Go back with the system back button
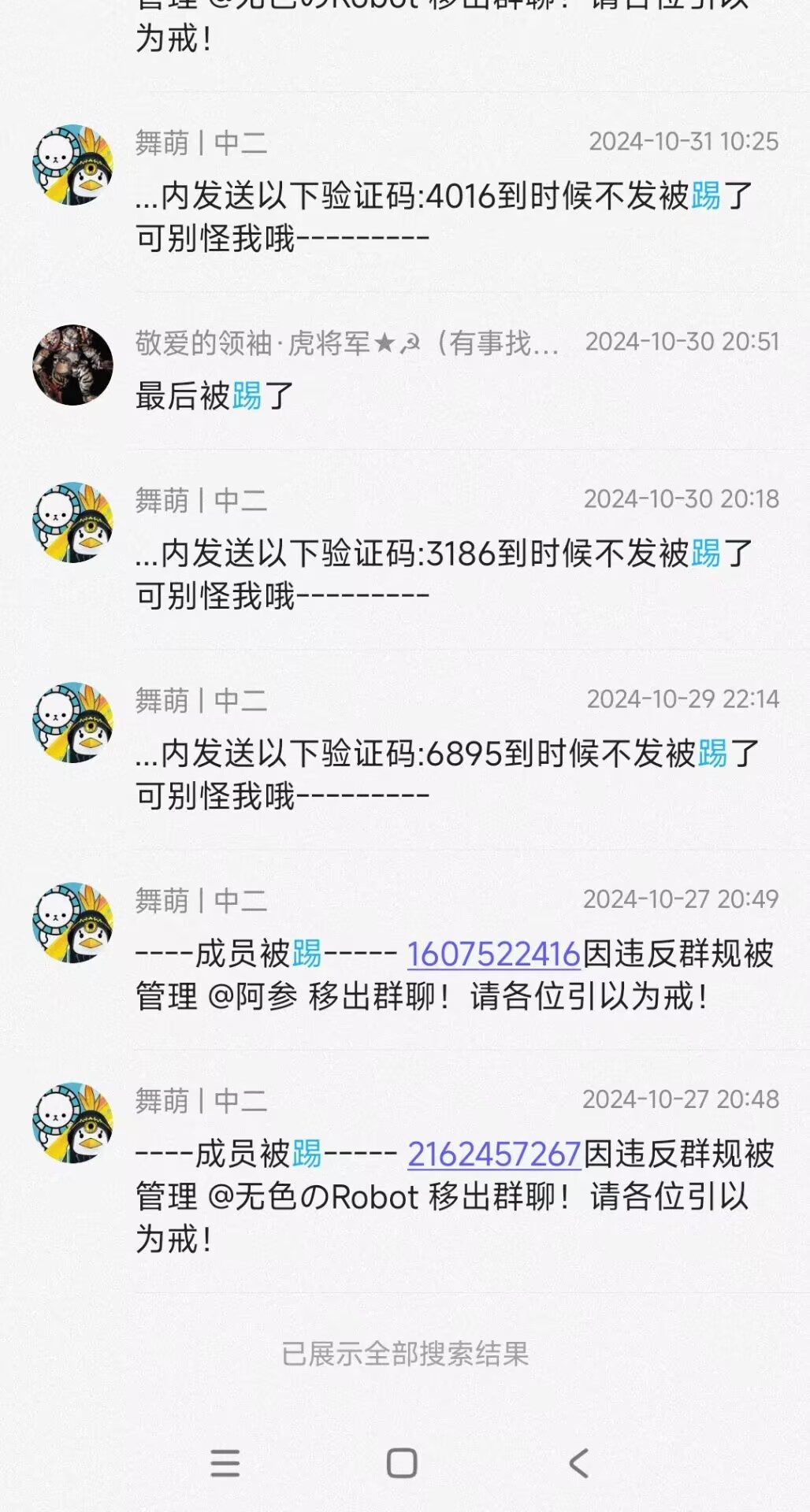 [579, 1463]
